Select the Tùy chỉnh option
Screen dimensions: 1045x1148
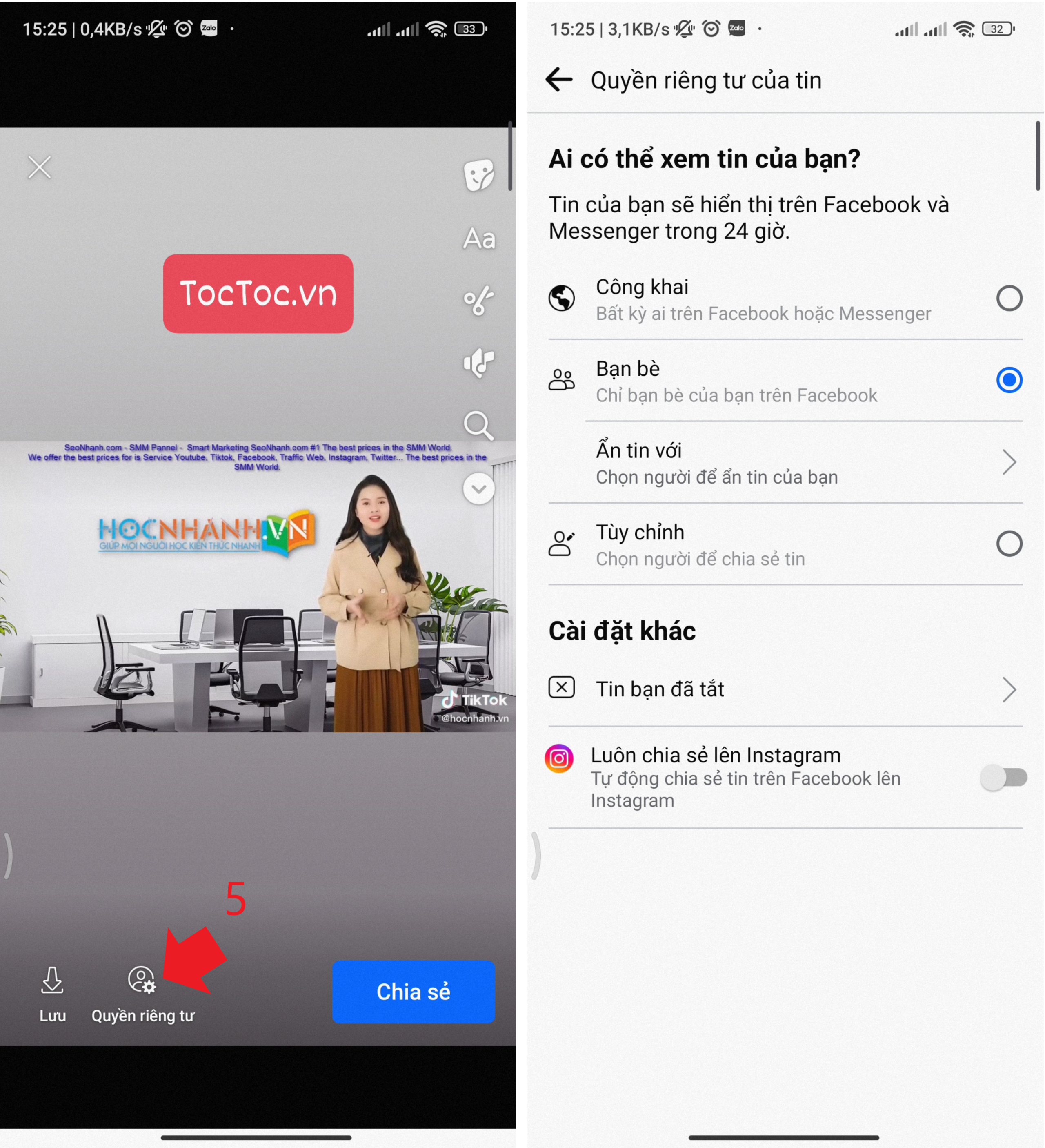point(1009,544)
